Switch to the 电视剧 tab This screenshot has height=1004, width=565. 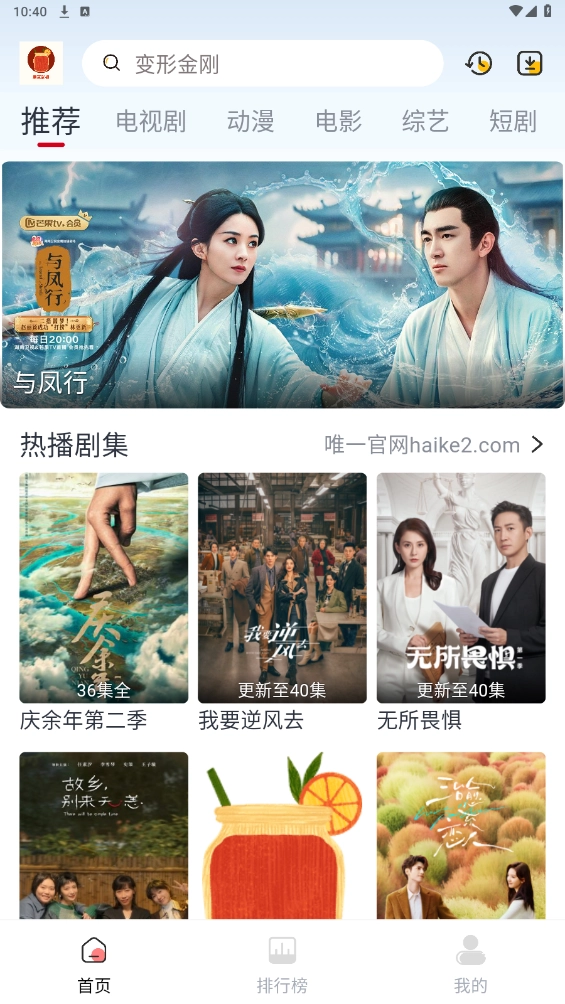(151, 121)
